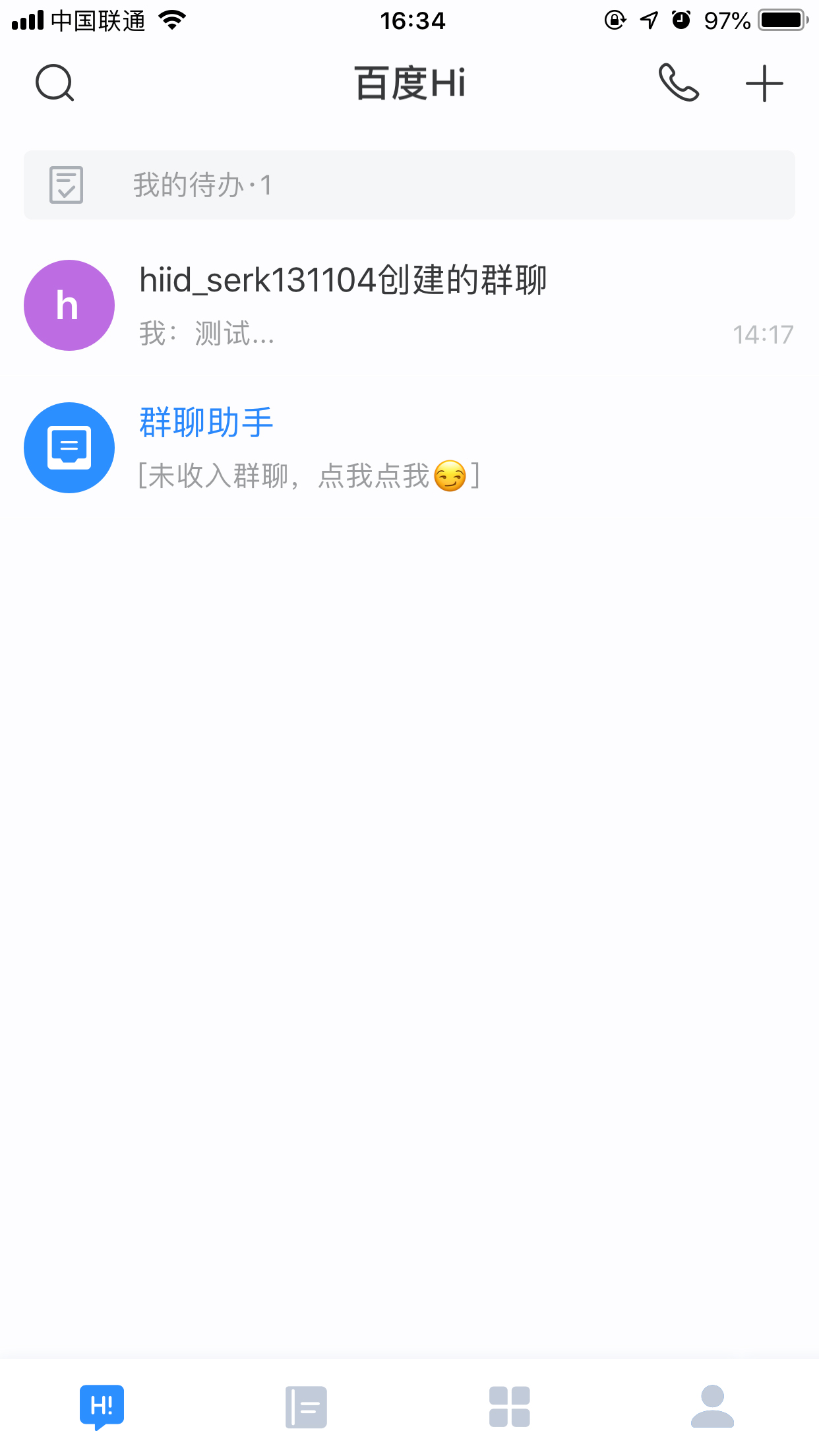819x1456 pixels.
Task: Tap the 未收入群聊 preview message link
Action: point(308,475)
